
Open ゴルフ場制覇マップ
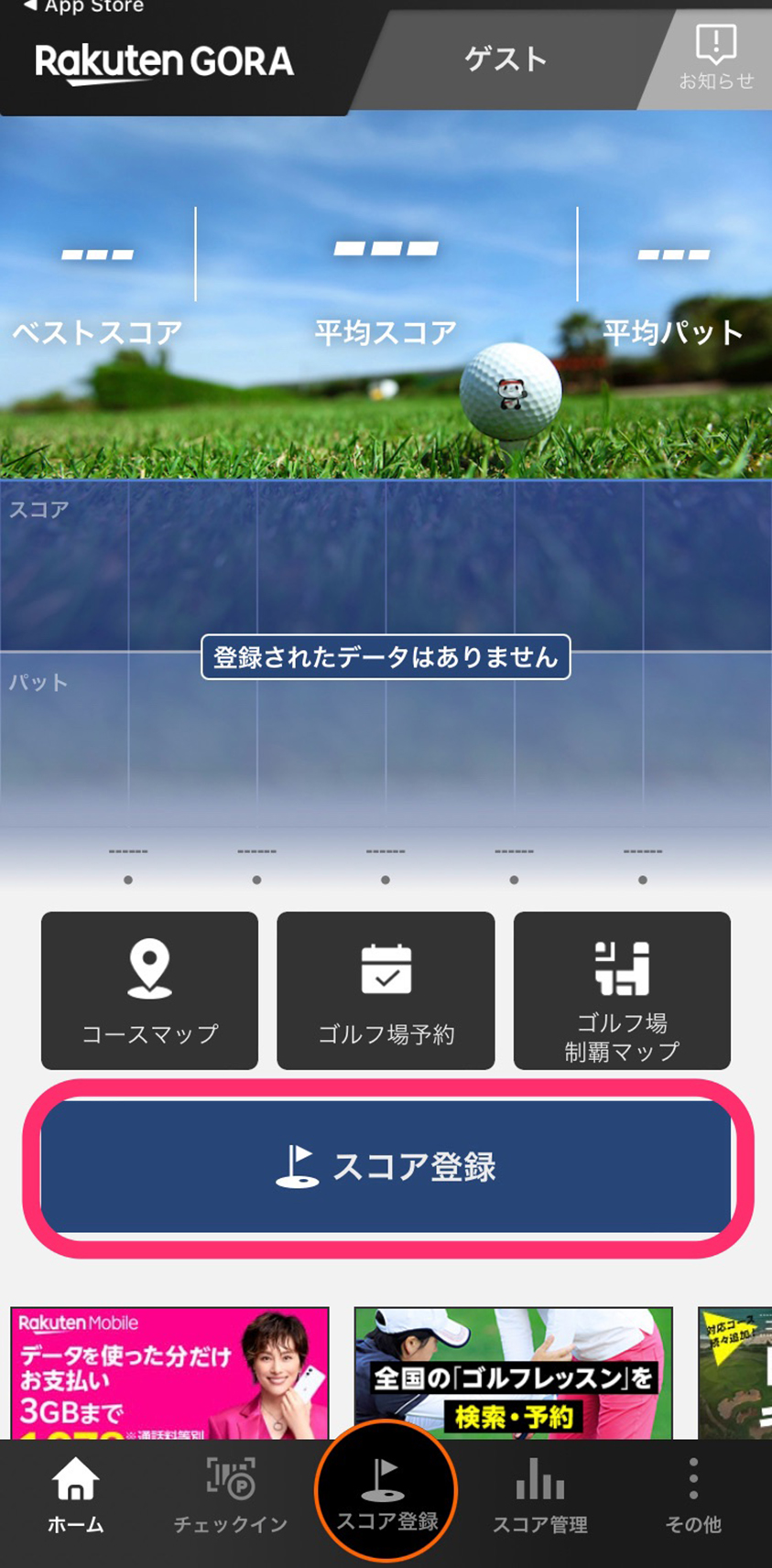tap(622, 989)
